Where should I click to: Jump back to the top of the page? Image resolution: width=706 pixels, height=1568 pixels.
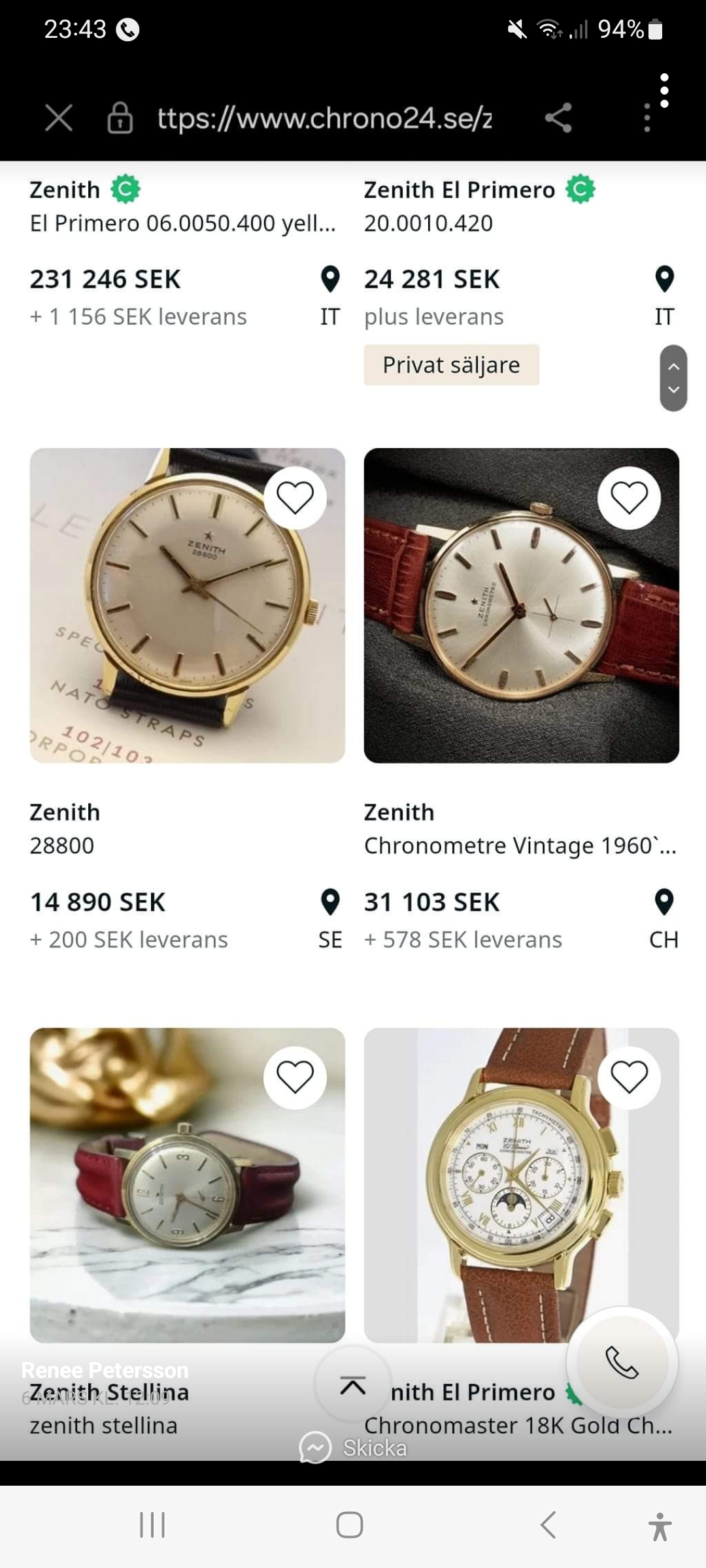(353, 1385)
